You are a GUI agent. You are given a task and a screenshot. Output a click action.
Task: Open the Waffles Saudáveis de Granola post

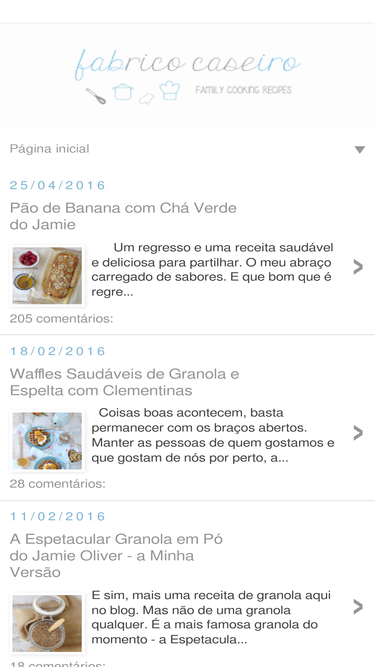[124, 382]
